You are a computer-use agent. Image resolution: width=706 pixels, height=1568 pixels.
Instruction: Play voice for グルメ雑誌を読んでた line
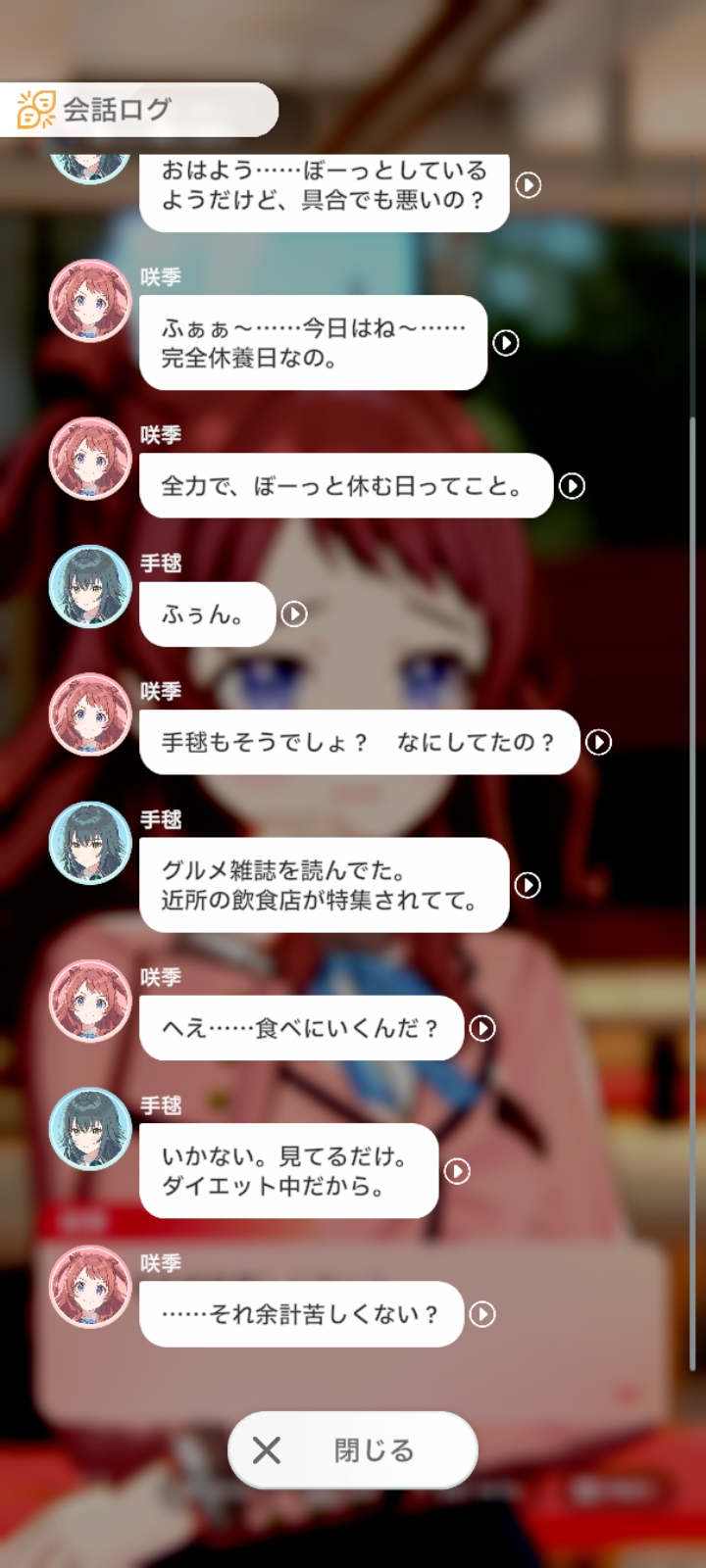pos(528,886)
